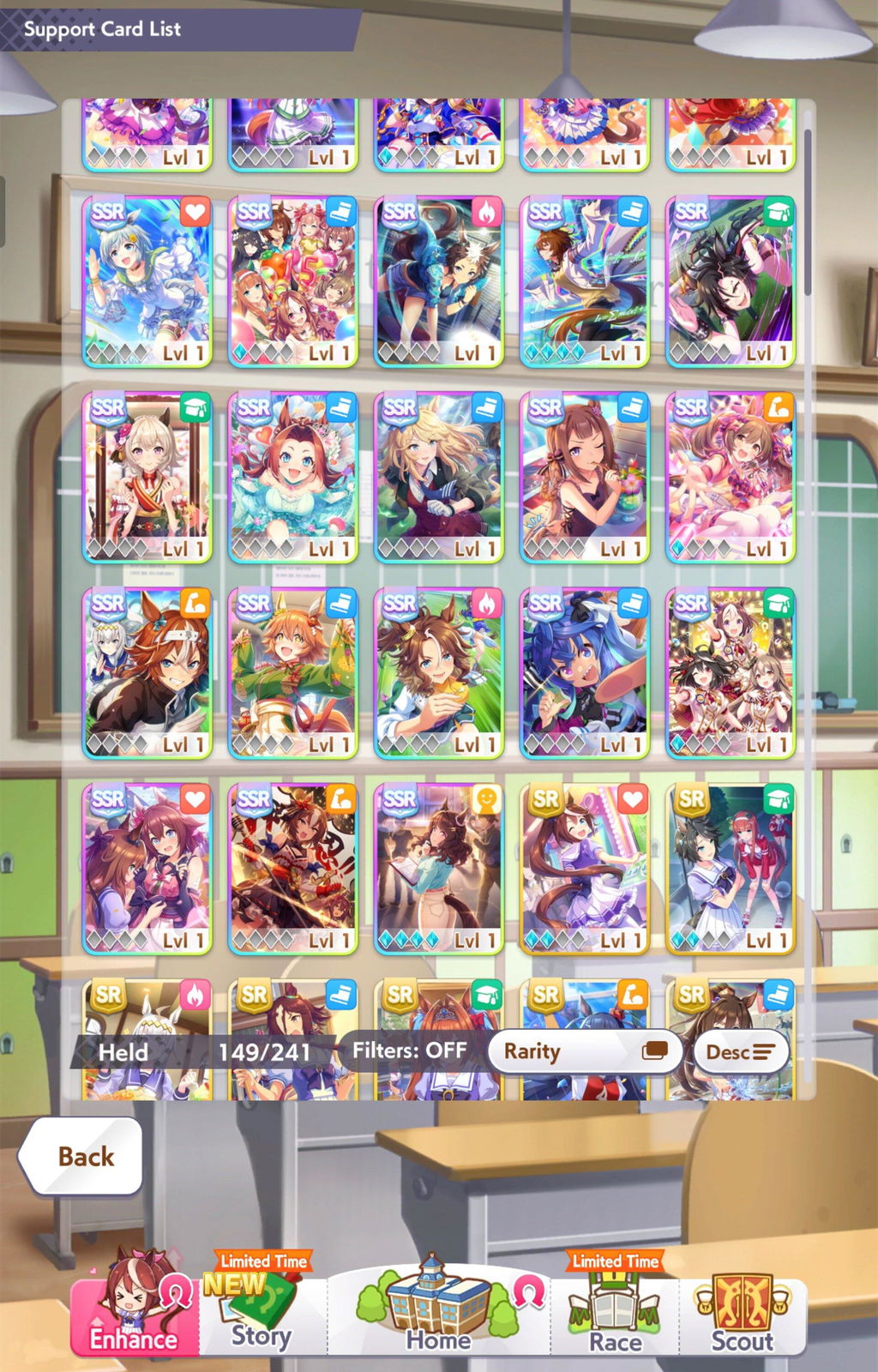Open the Rarity sort selector
This screenshot has width=878, height=1372.
pos(585,1051)
